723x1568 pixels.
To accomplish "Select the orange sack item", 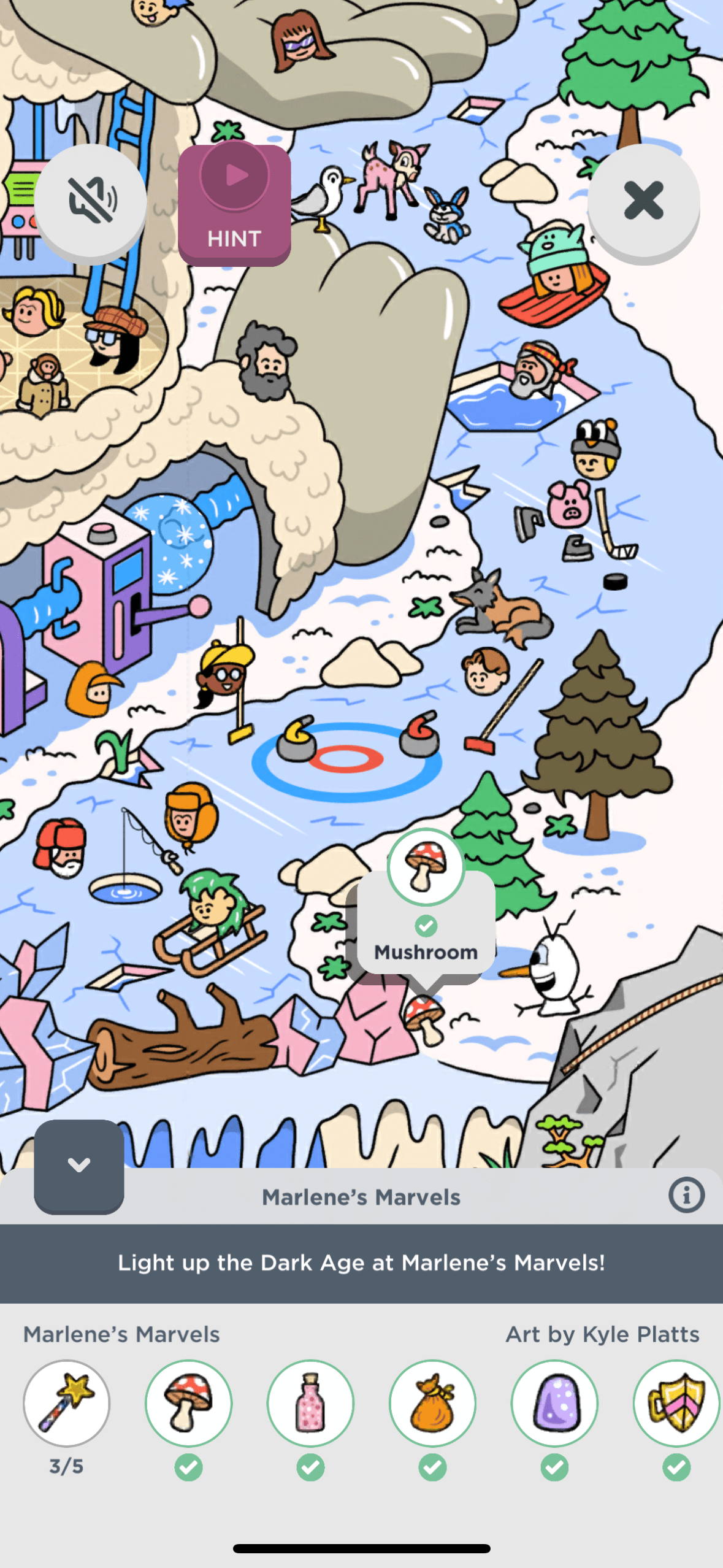I will pos(432,1403).
